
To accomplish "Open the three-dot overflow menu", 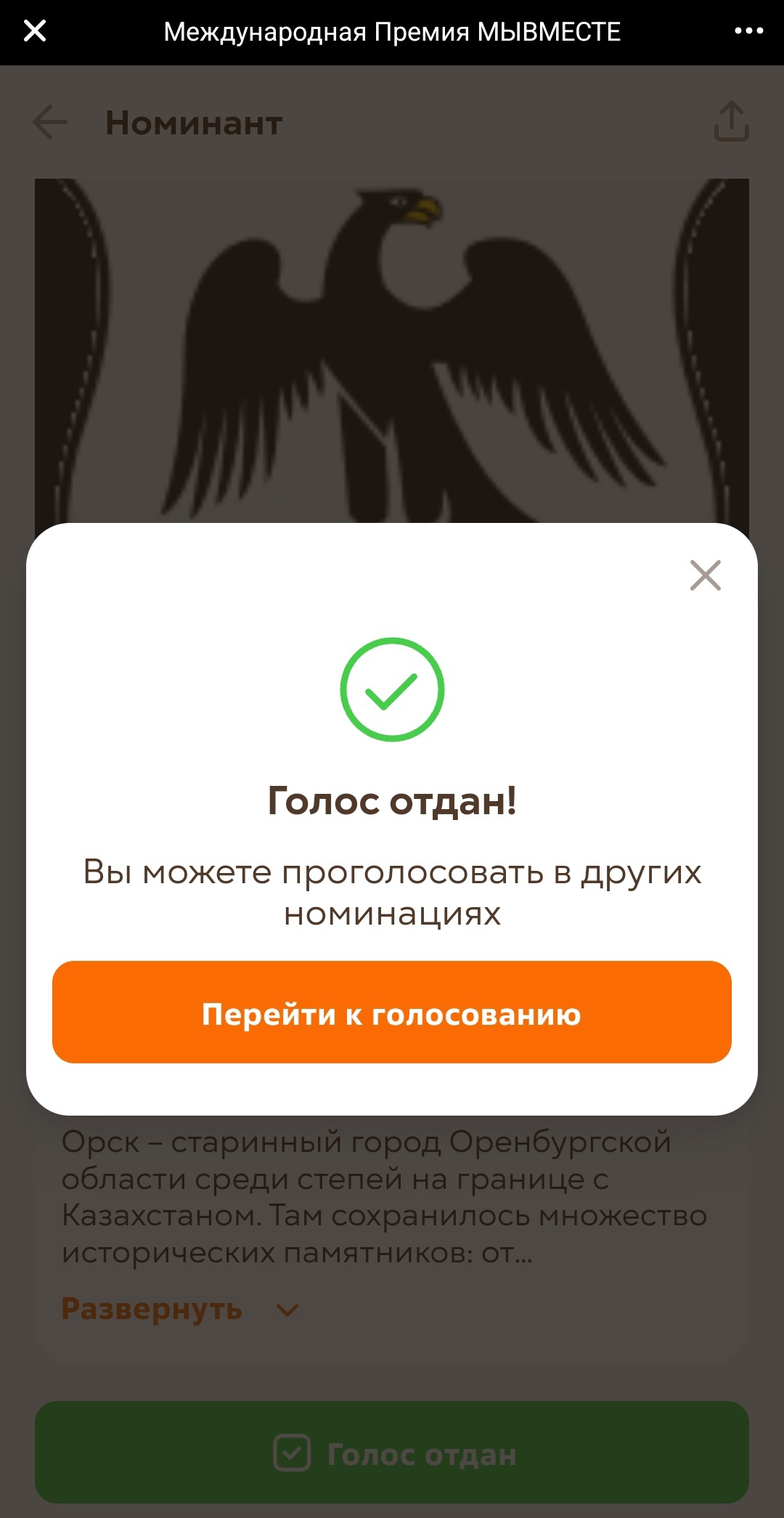I will tap(748, 31).
